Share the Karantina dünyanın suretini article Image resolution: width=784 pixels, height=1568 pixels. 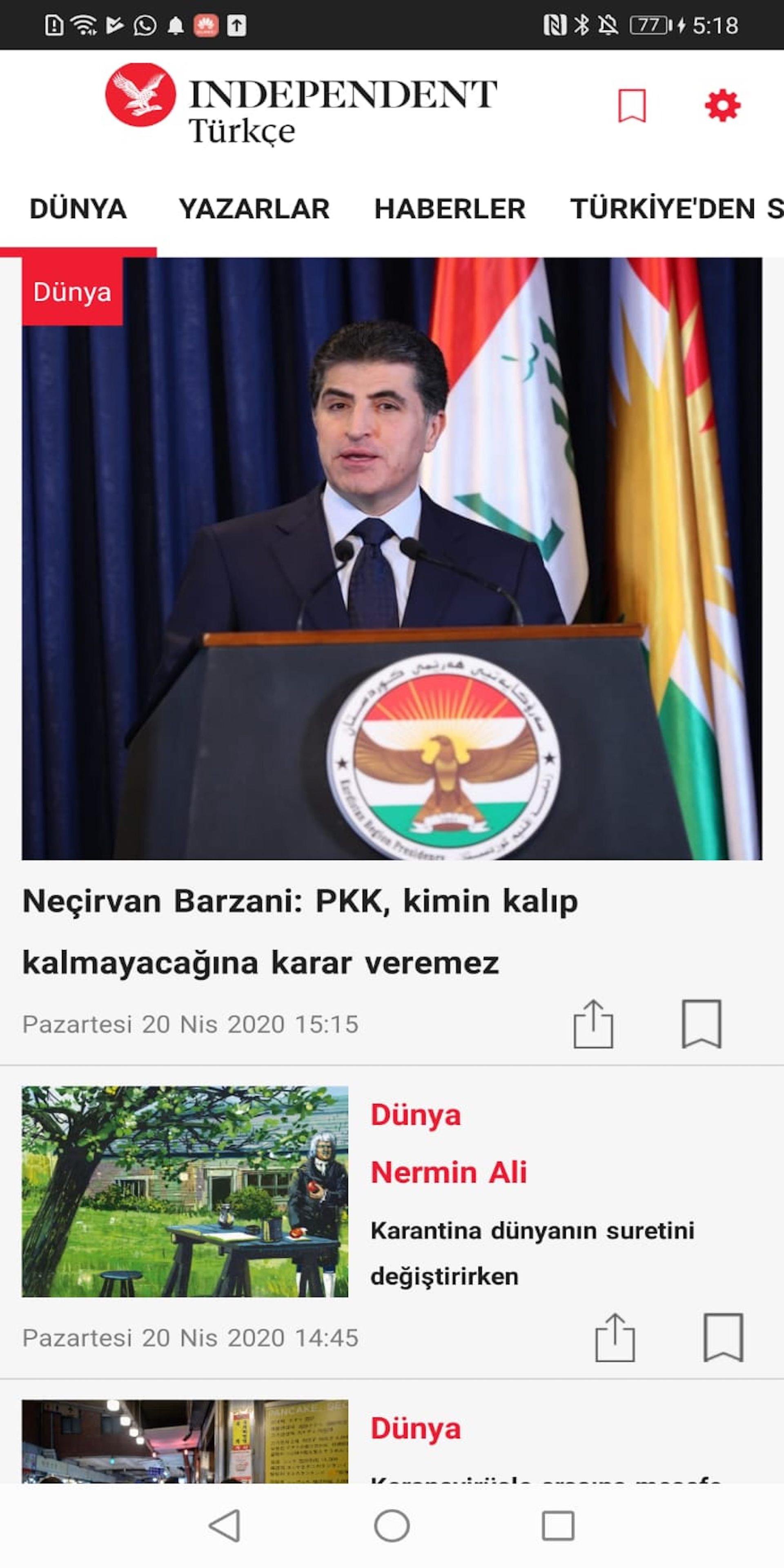(x=614, y=1337)
